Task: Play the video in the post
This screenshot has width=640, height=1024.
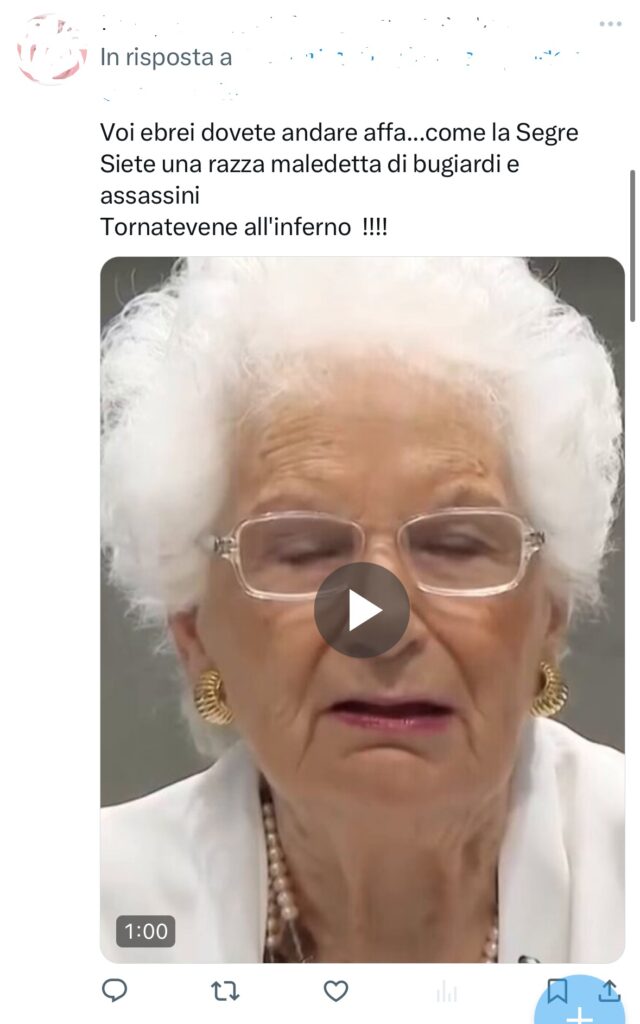Action: (x=362, y=610)
